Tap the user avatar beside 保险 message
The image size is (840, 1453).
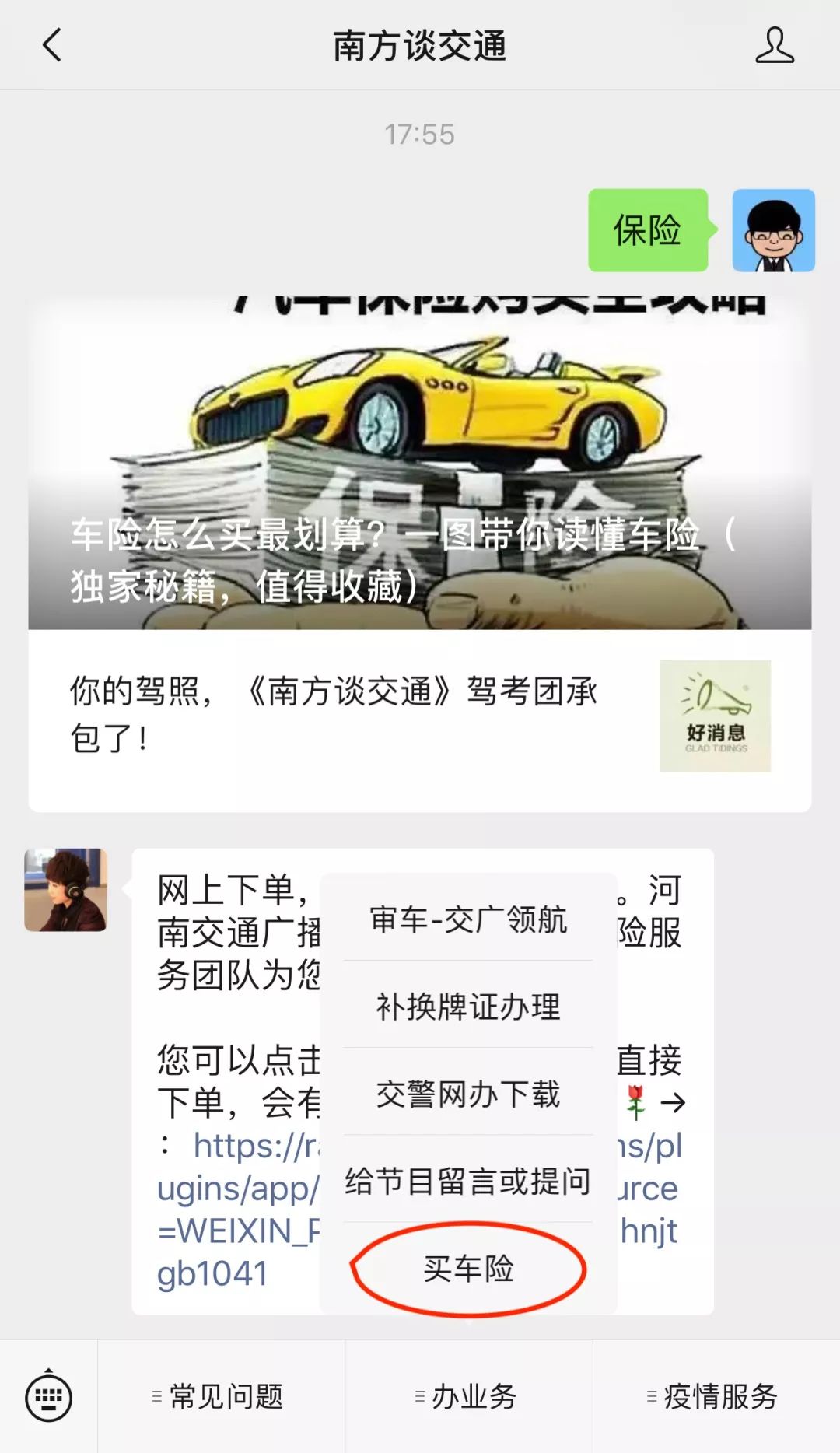coord(773,230)
